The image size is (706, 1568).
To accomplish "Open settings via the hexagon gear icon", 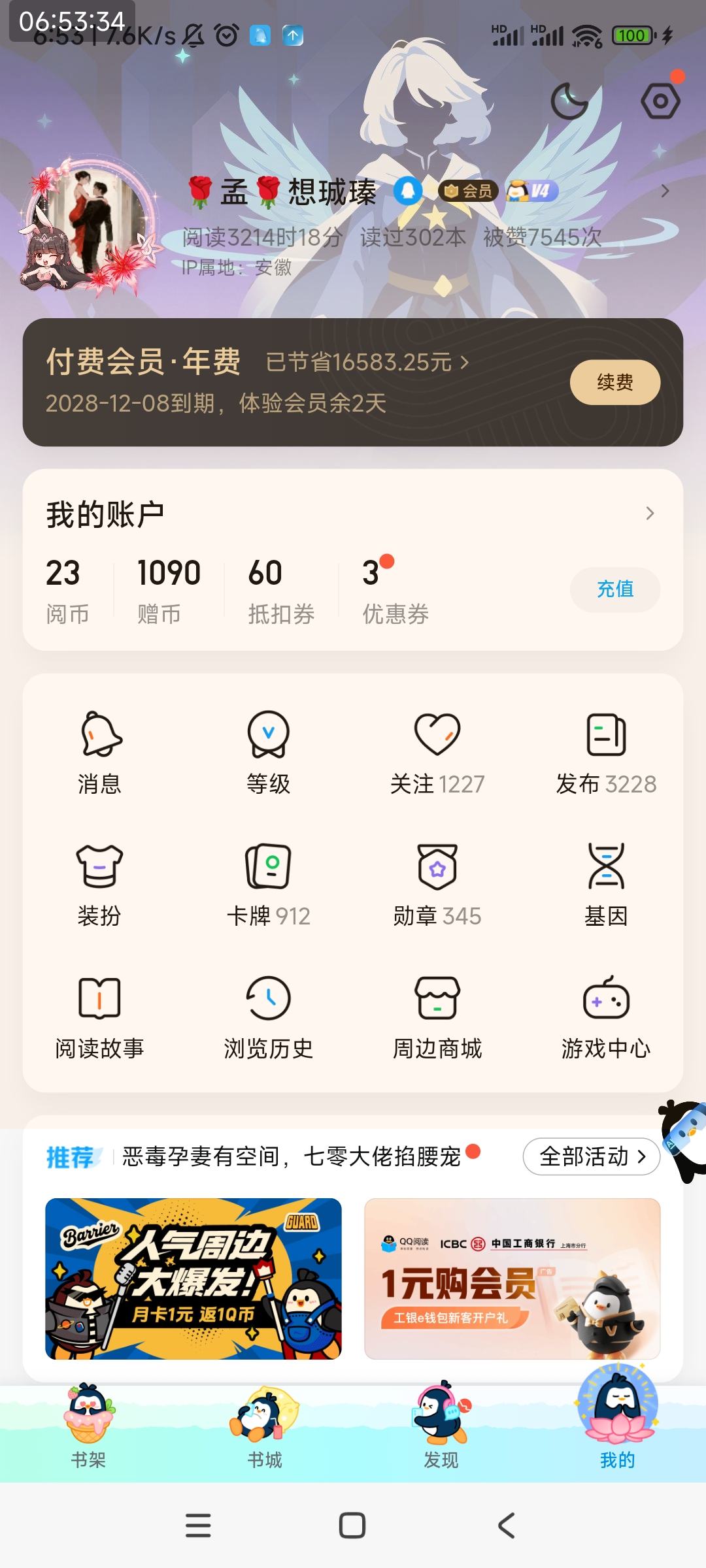I will 660,101.
